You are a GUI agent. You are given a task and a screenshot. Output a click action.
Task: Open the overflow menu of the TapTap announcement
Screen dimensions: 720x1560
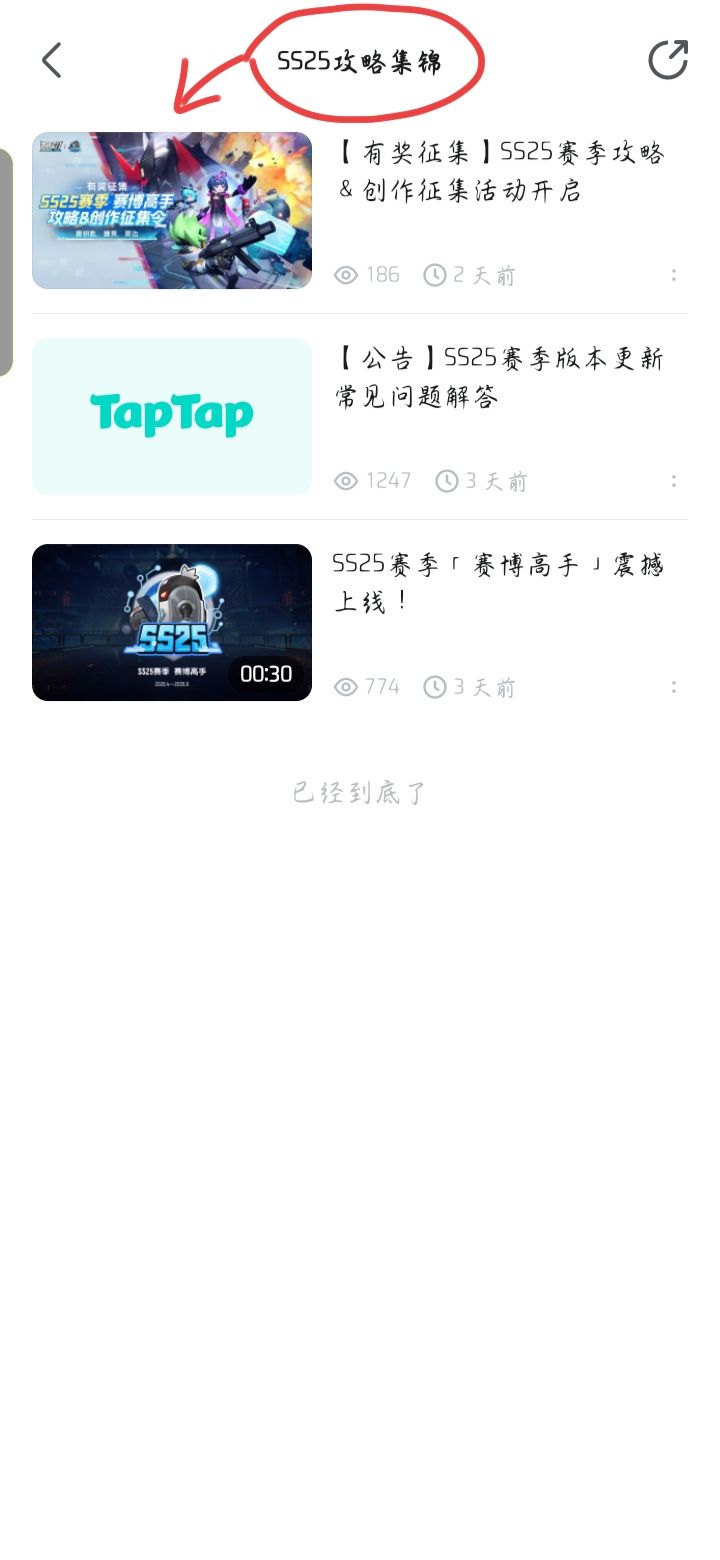[674, 480]
